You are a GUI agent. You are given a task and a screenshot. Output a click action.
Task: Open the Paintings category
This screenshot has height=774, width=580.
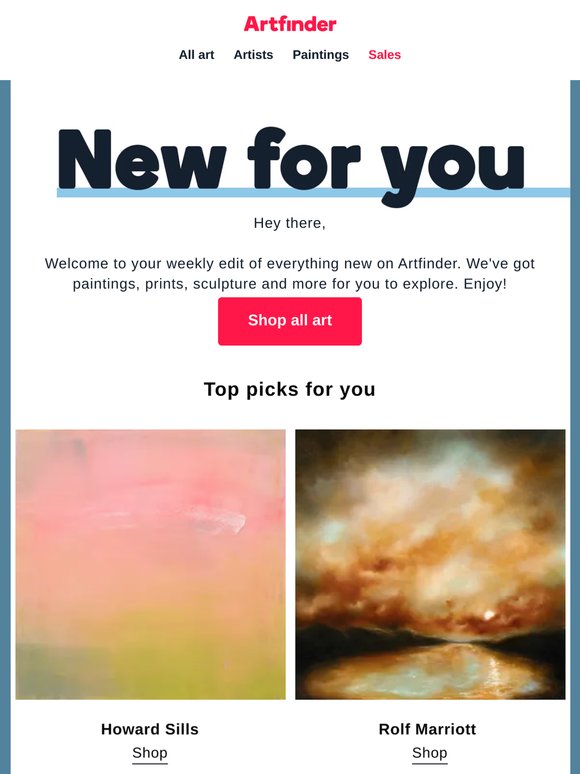click(x=320, y=55)
